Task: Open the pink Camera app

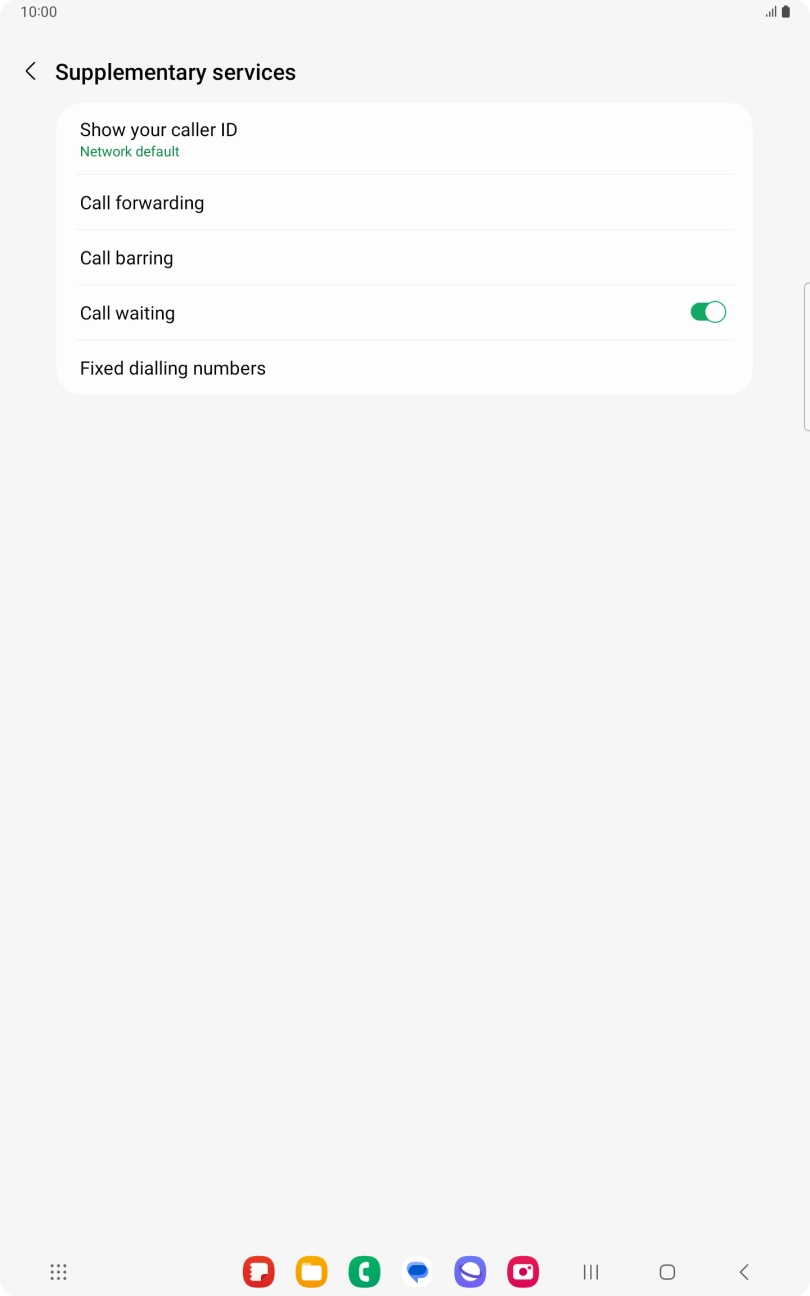Action: click(x=523, y=1272)
